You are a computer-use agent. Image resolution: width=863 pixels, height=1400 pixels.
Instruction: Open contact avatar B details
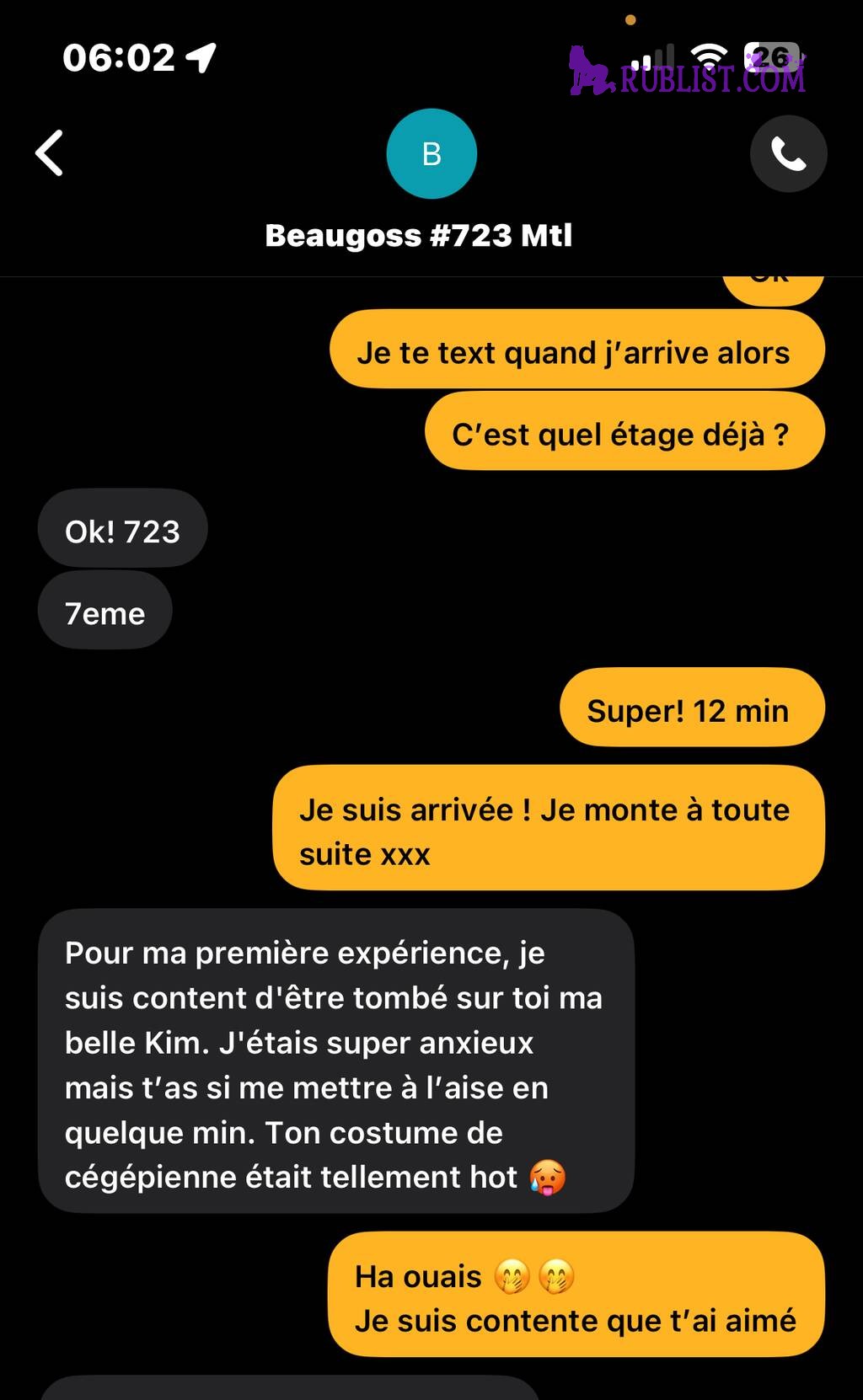coord(431,154)
